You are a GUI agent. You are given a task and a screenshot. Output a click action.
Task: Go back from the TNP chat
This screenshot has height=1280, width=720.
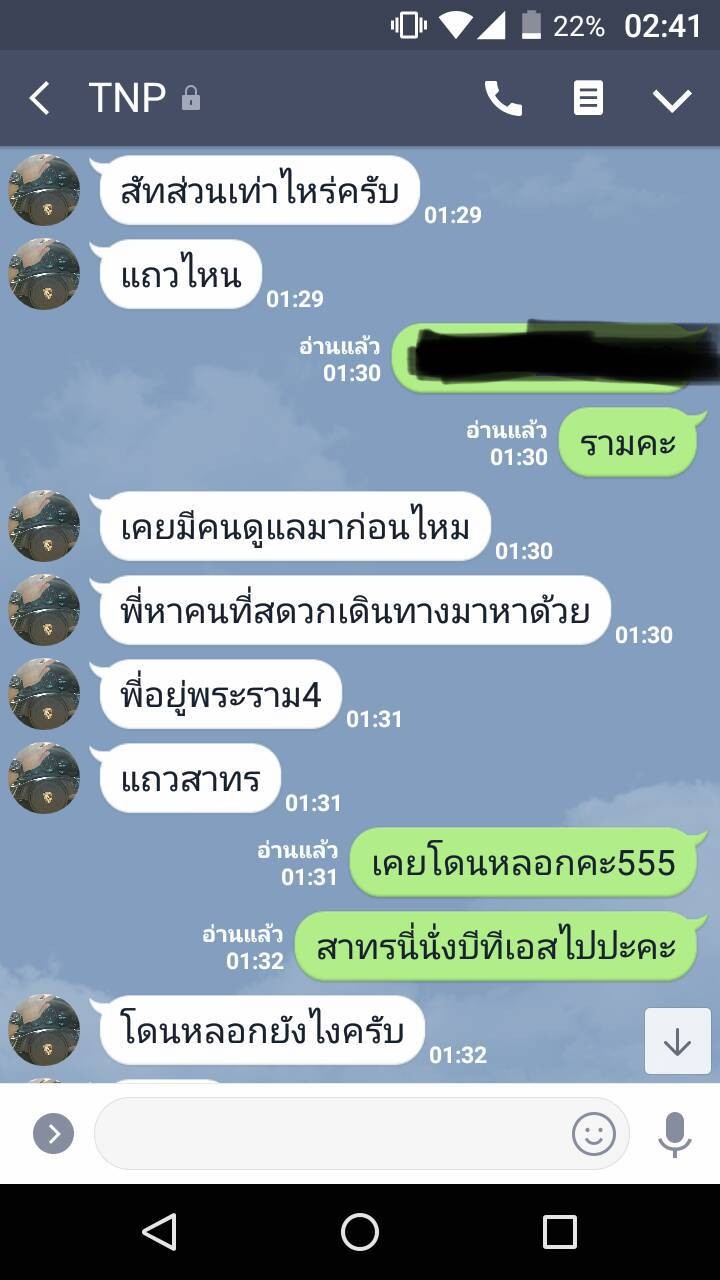coord(39,98)
